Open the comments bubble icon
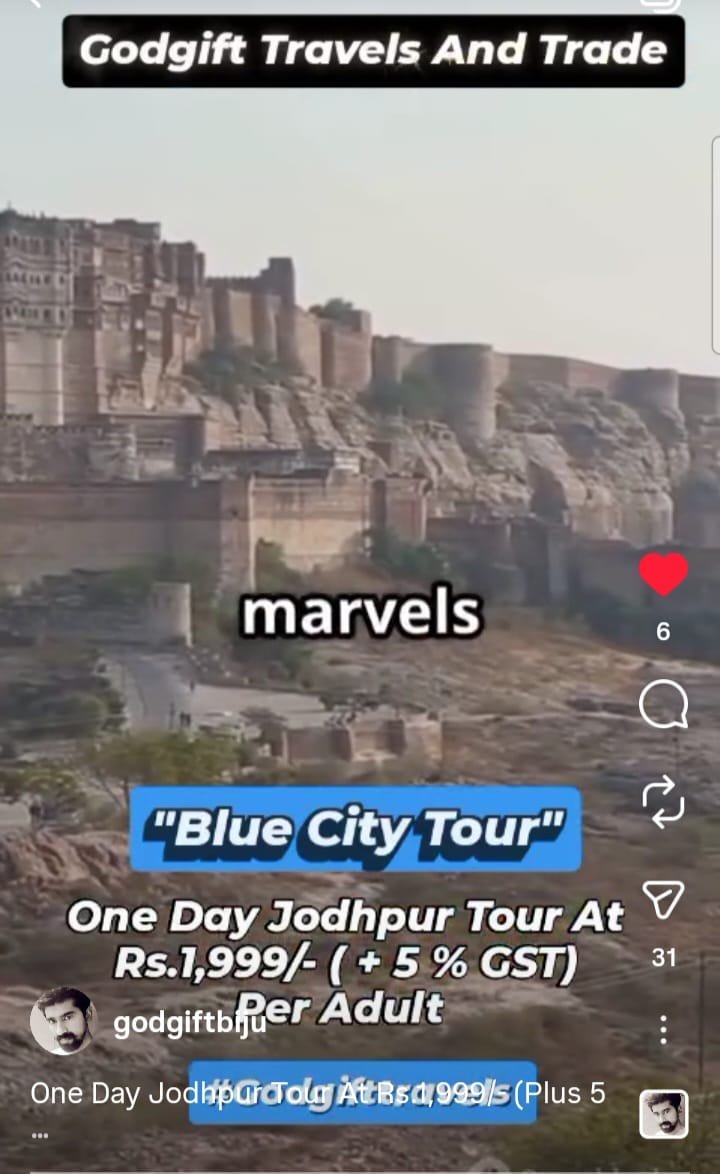720x1174 pixels. point(663,706)
